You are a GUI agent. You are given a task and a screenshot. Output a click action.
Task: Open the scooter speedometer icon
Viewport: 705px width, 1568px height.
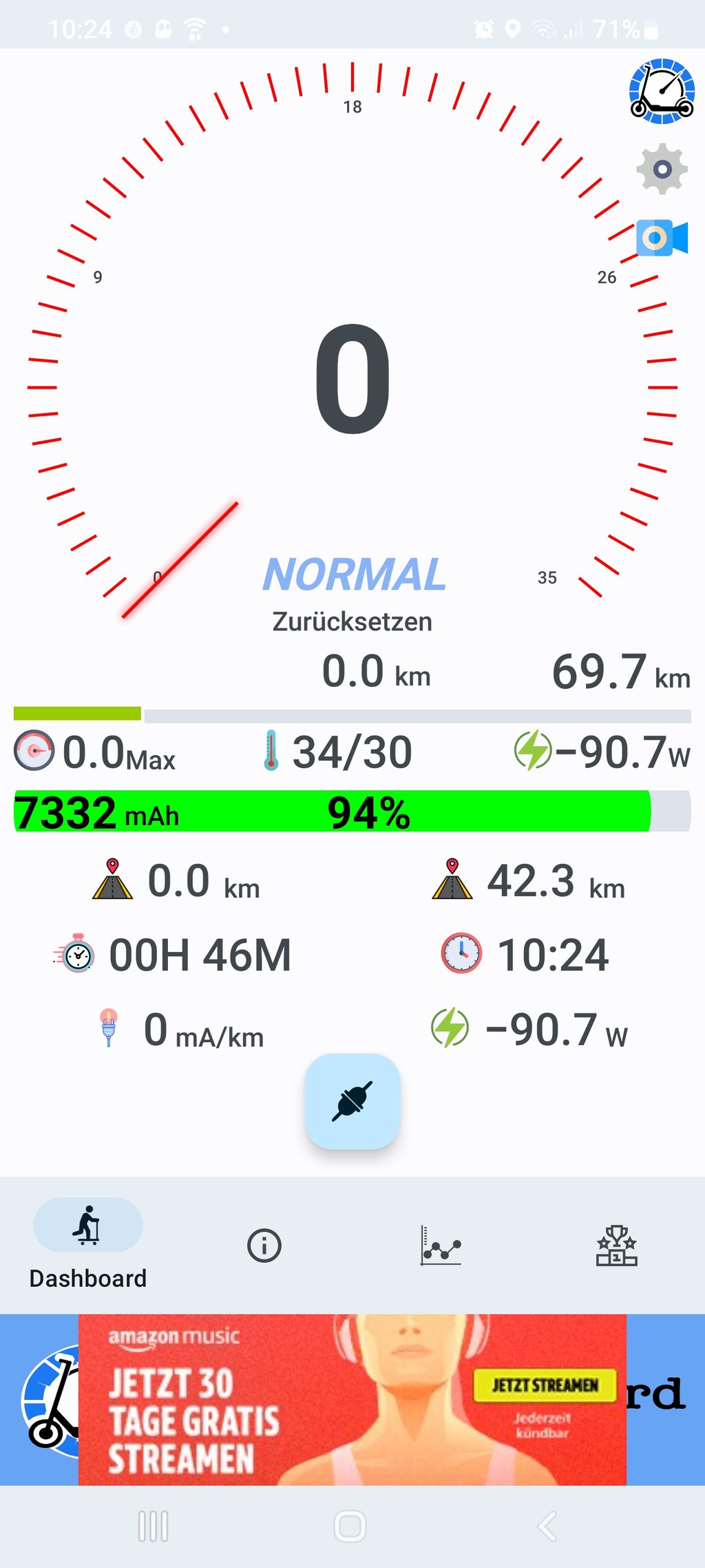tap(662, 92)
